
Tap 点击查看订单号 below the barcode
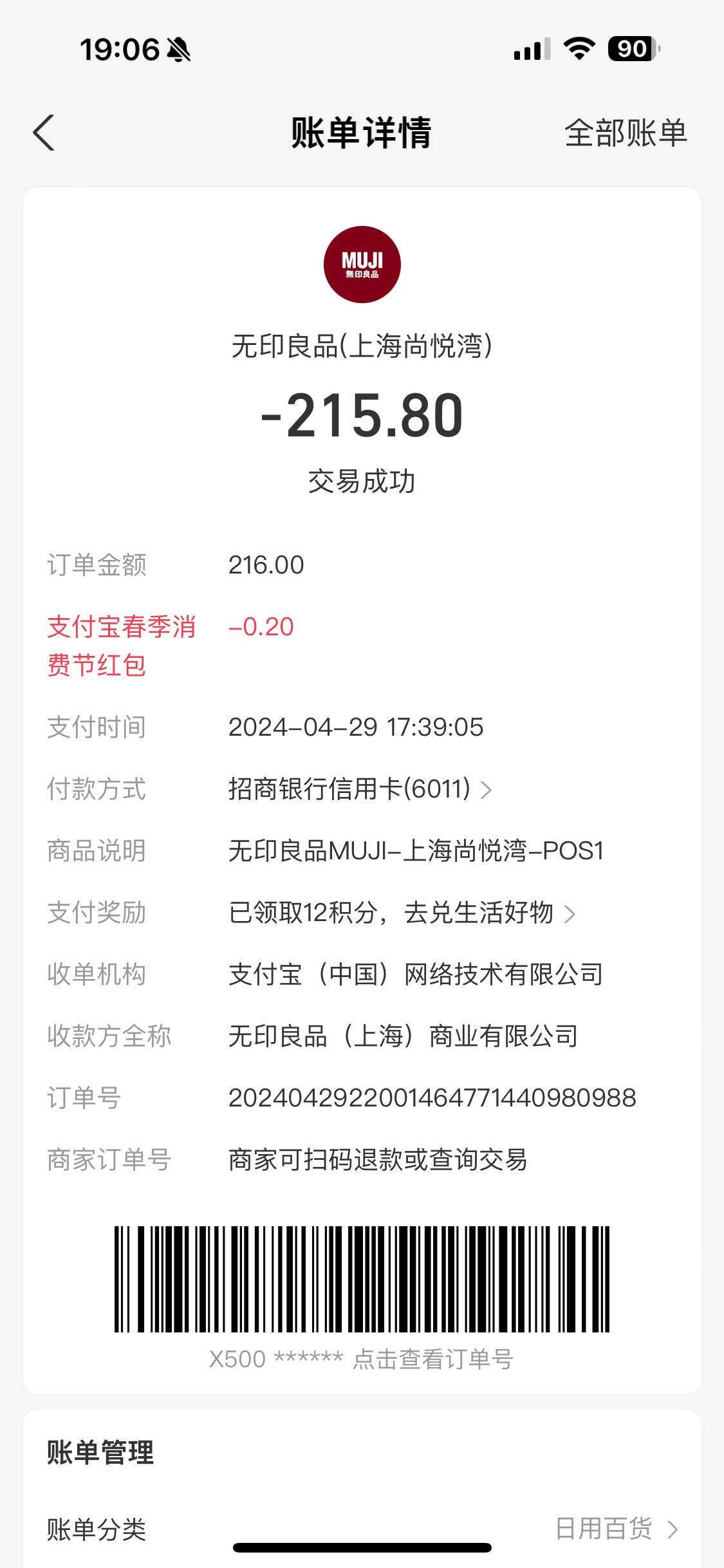tap(432, 1359)
